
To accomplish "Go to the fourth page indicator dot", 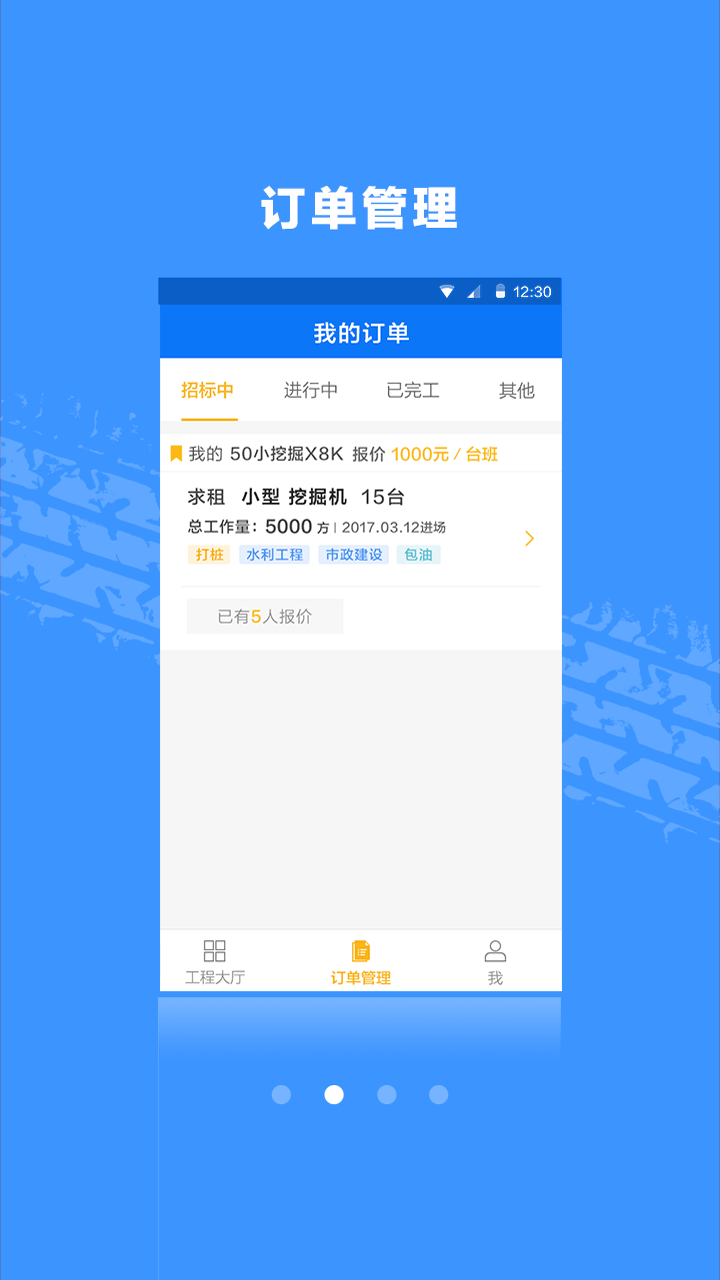I will point(438,1095).
